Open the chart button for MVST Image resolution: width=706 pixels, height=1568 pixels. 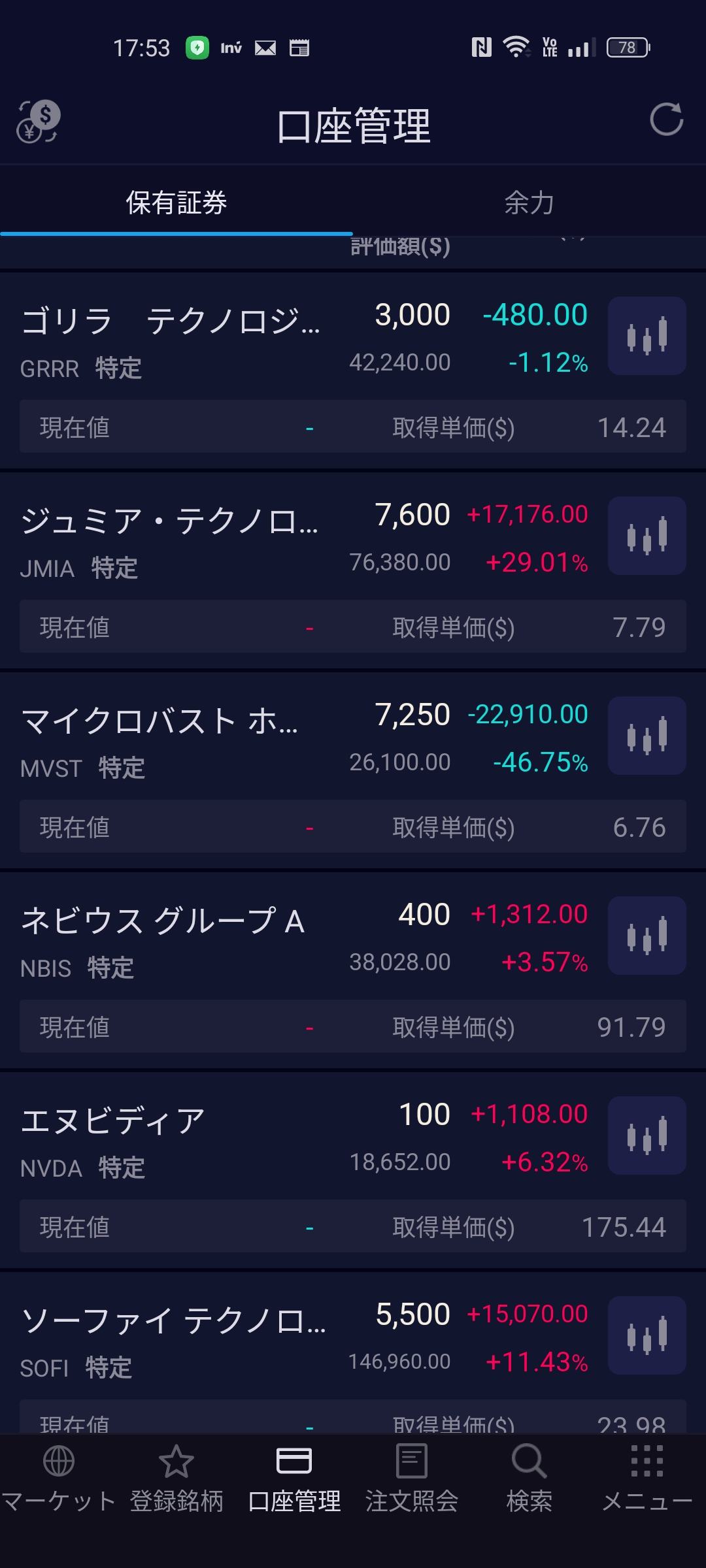click(x=647, y=736)
